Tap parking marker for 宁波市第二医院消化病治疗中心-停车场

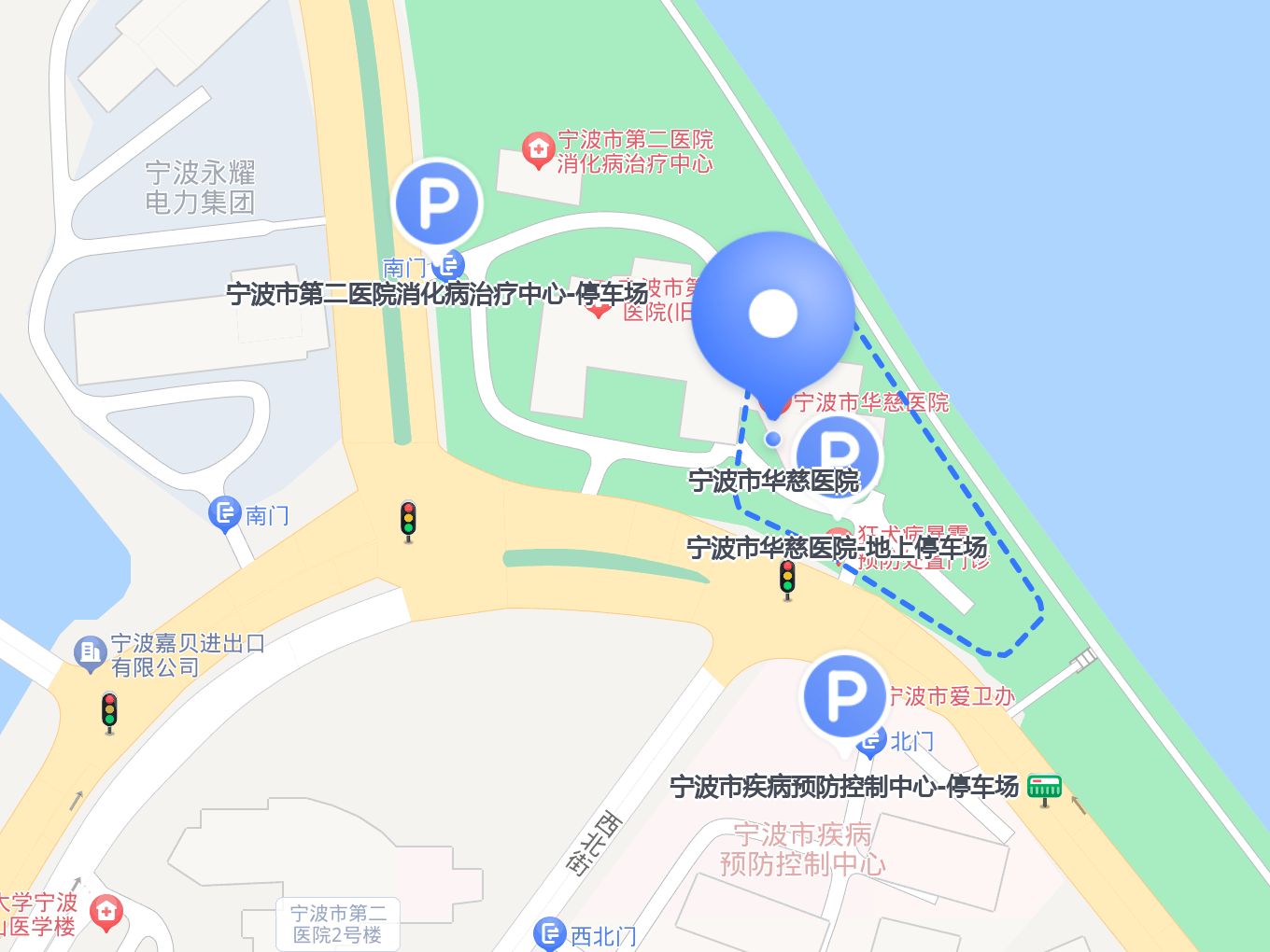pos(437,203)
